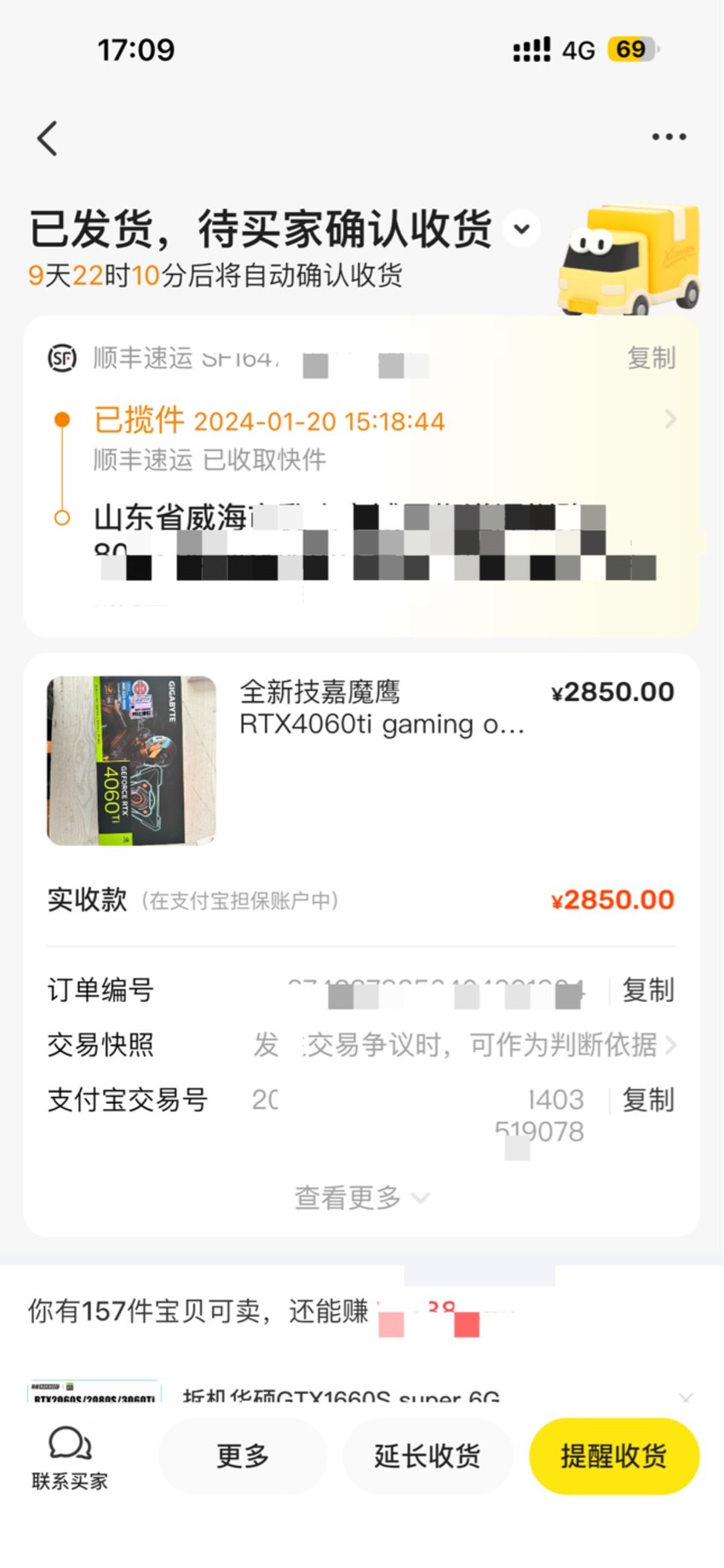Expand 查看更多 order details

click(362, 1198)
